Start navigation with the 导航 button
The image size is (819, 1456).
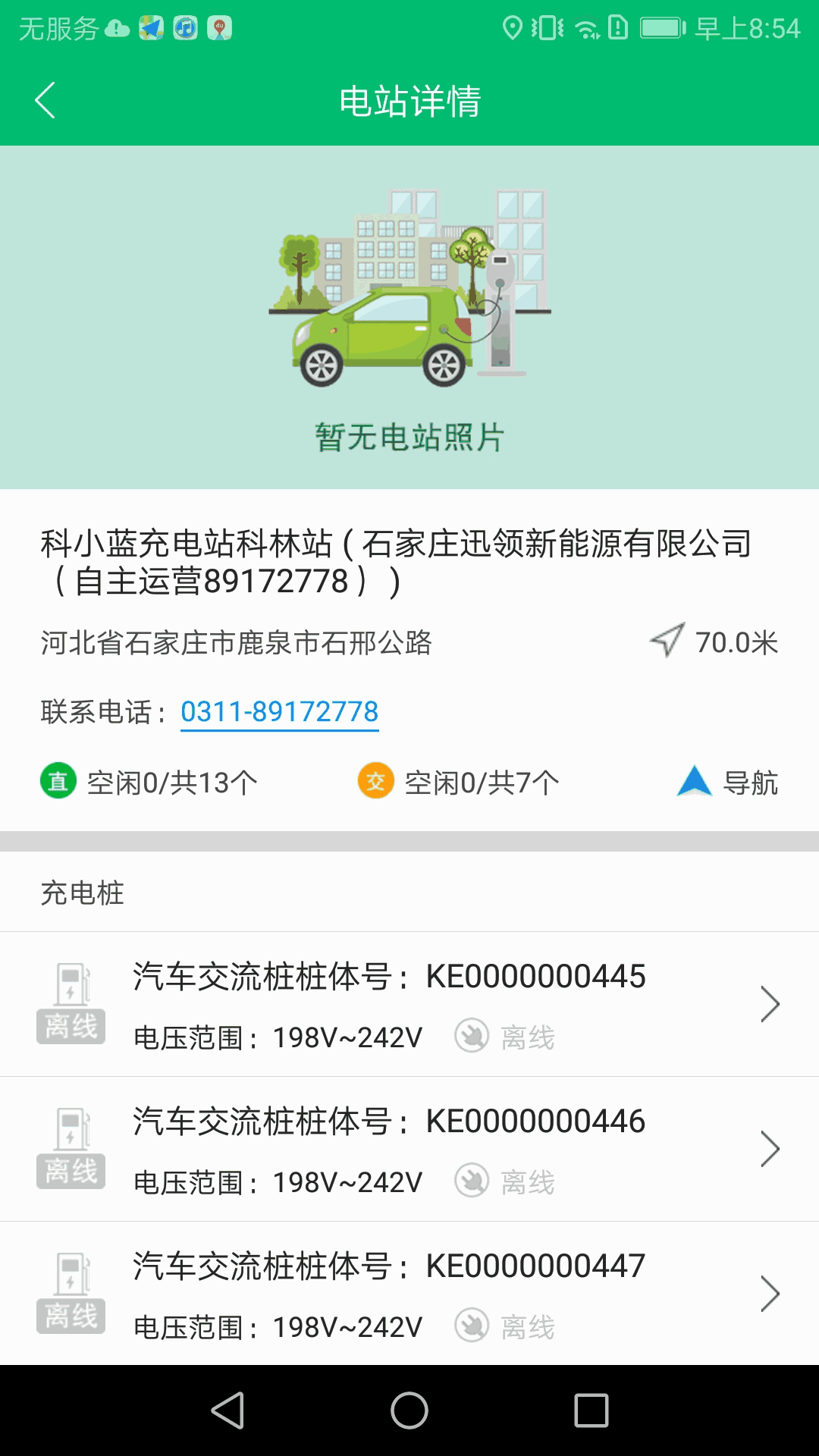(x=728, y=782)
